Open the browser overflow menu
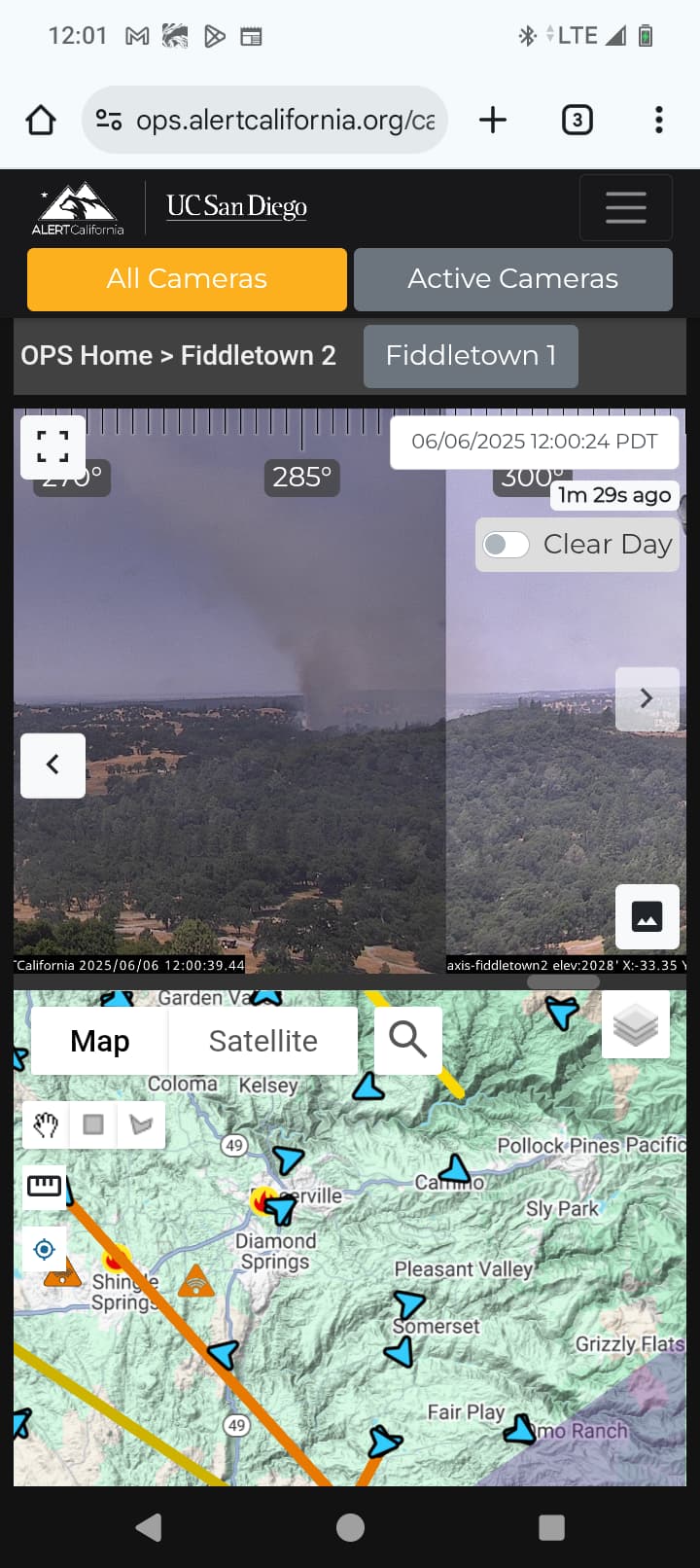The height and width of the screenshot is (1568, 700). 659,120
